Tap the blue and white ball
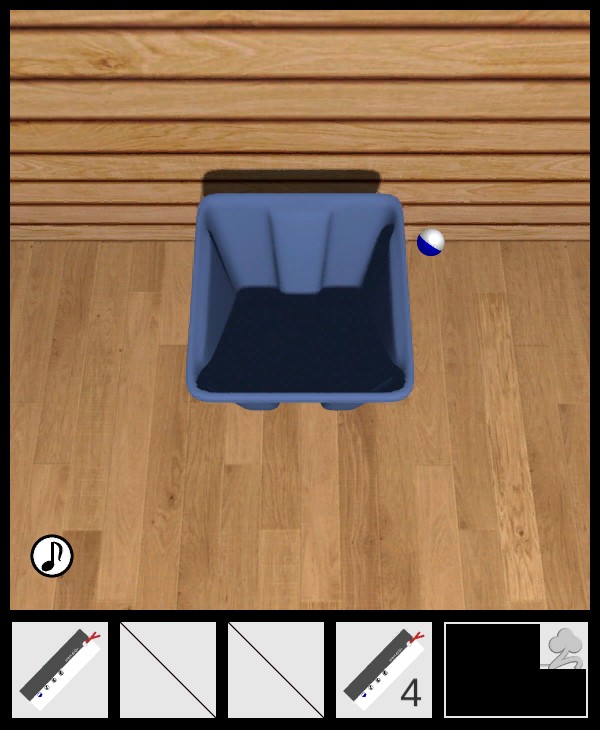 coord(430,242)
